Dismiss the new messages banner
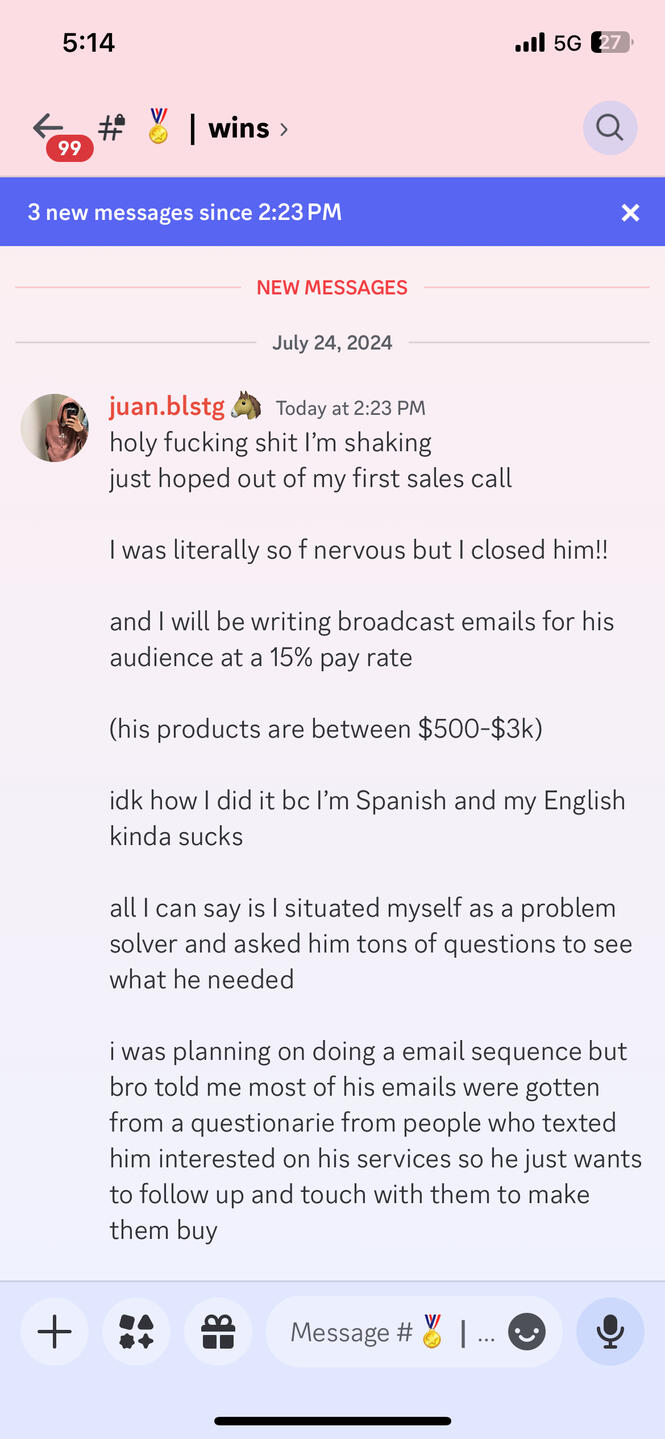 630,213
